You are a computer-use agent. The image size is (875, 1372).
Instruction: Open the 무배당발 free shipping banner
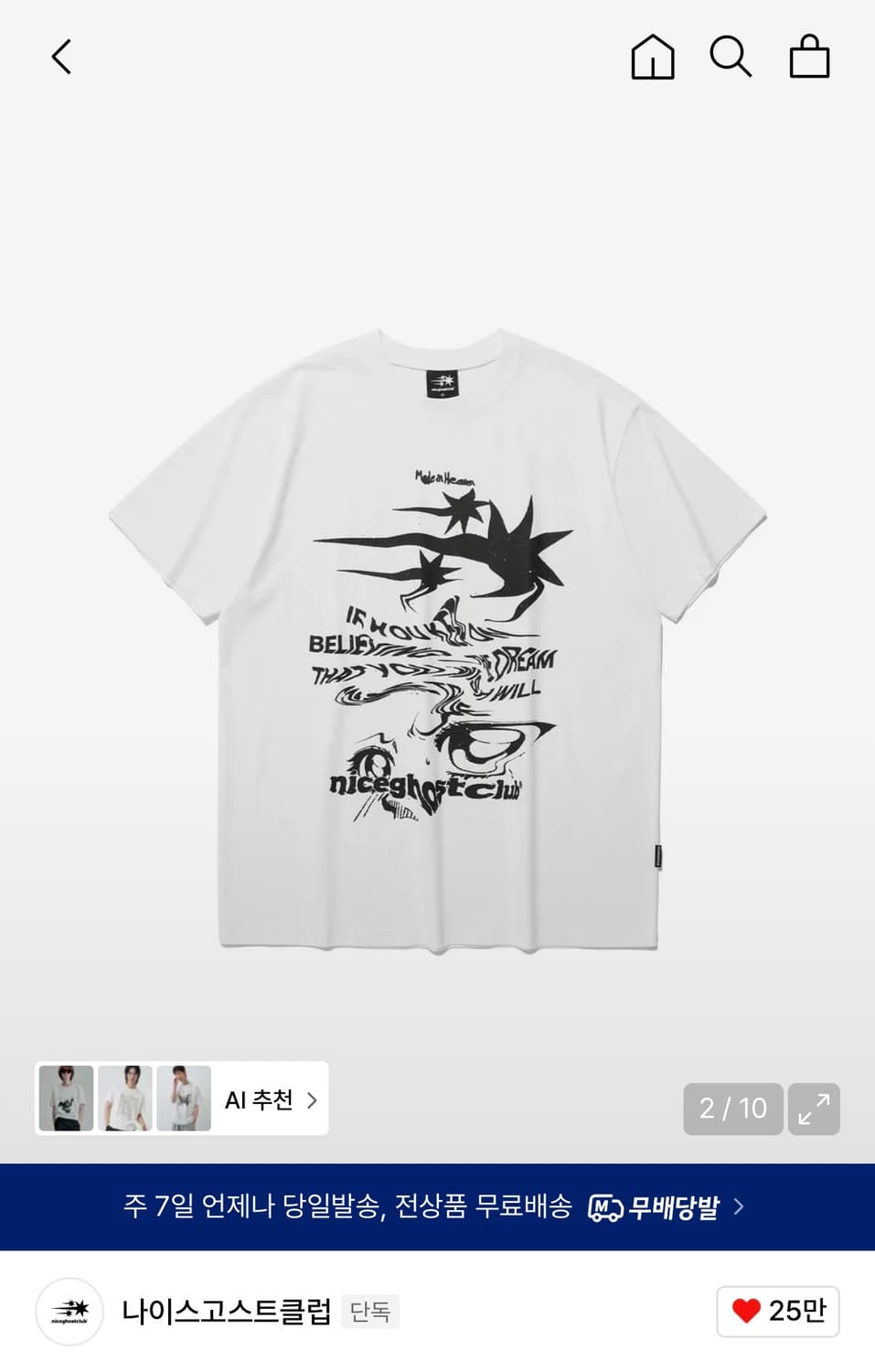[437, 1207]
